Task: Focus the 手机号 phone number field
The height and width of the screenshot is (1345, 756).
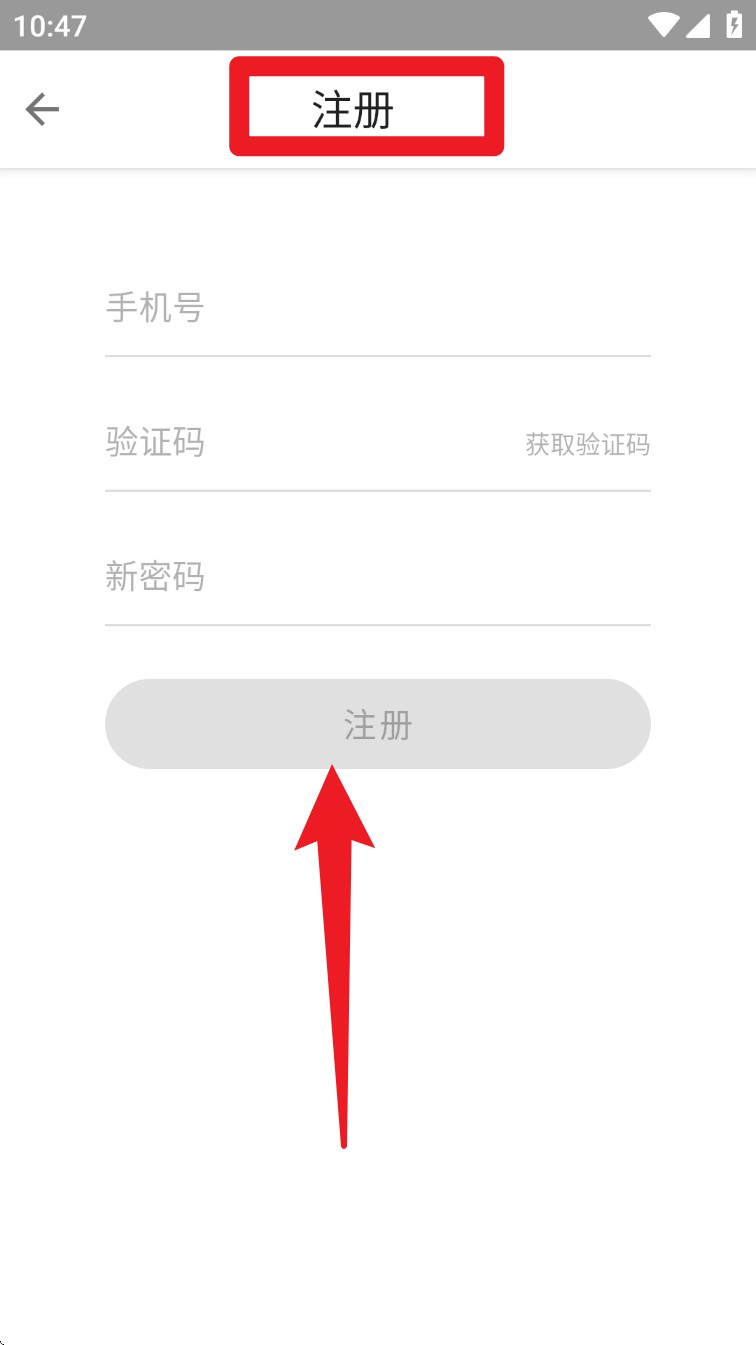Action: click(x=378, y=308)
